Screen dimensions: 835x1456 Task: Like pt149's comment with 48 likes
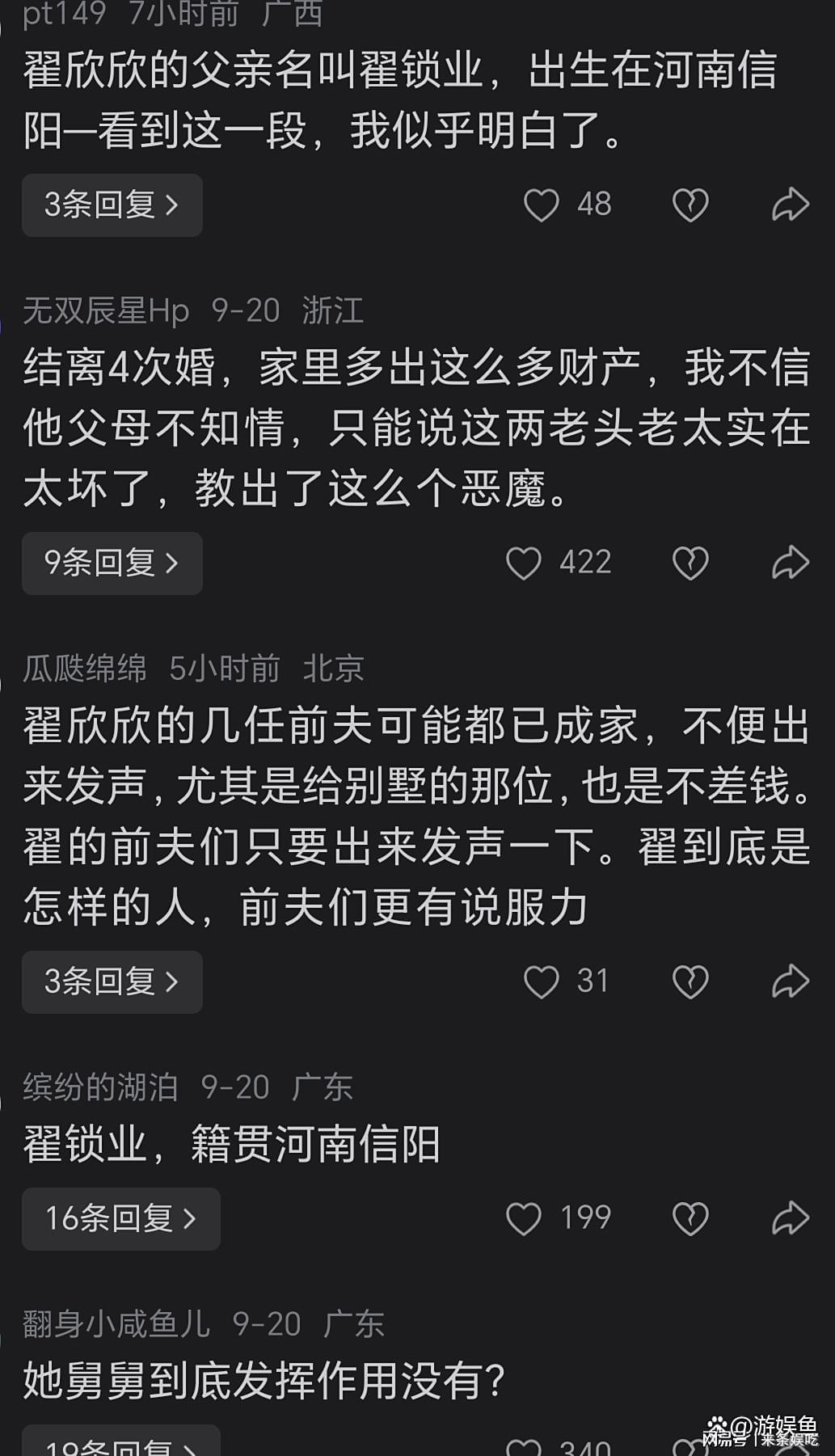coord(542,205)
